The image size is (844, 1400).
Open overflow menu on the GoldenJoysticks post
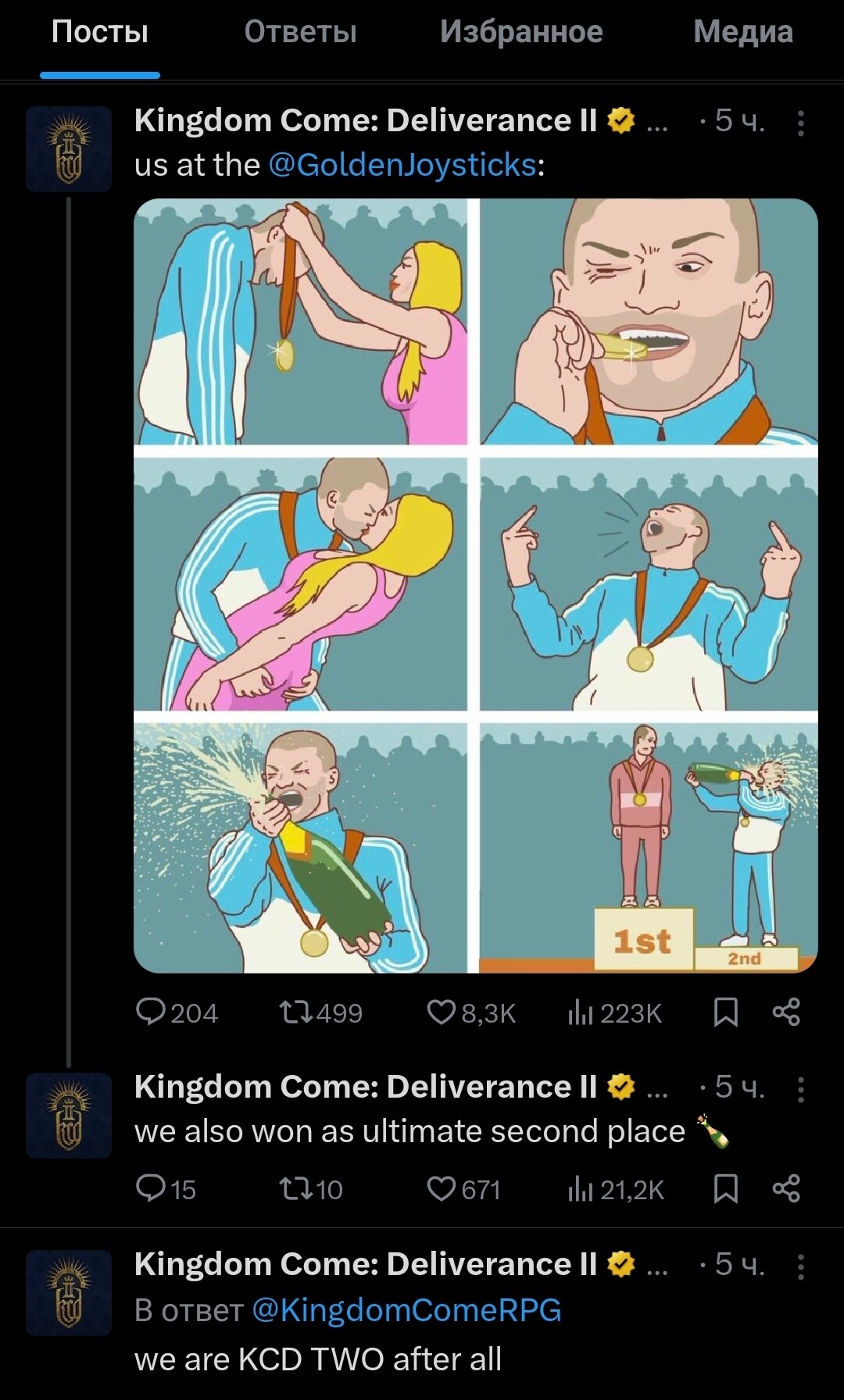tap(800, 123)
